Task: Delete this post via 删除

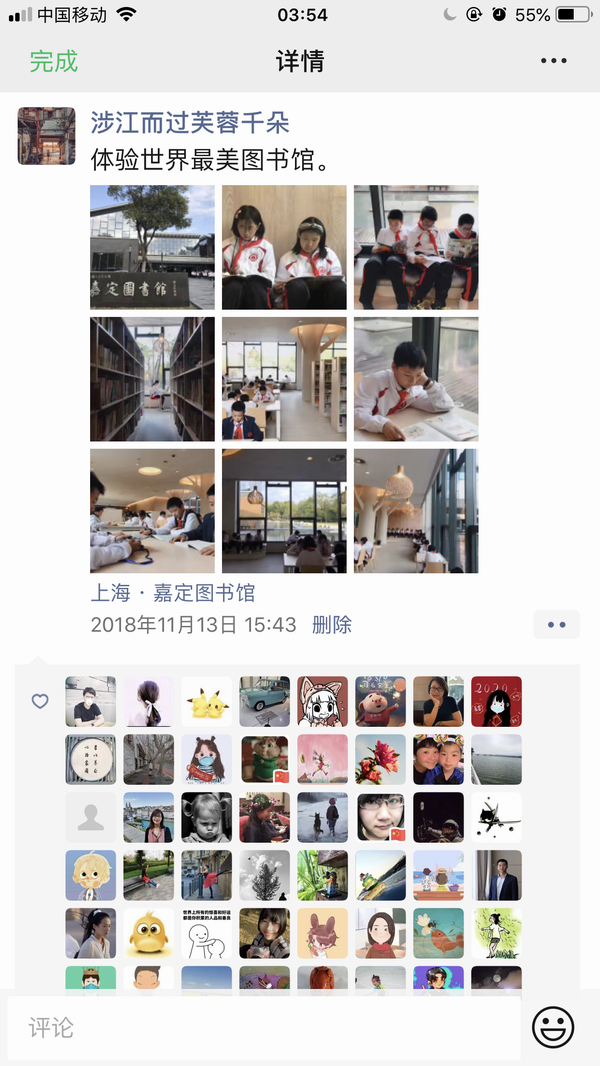Action: 332,625
